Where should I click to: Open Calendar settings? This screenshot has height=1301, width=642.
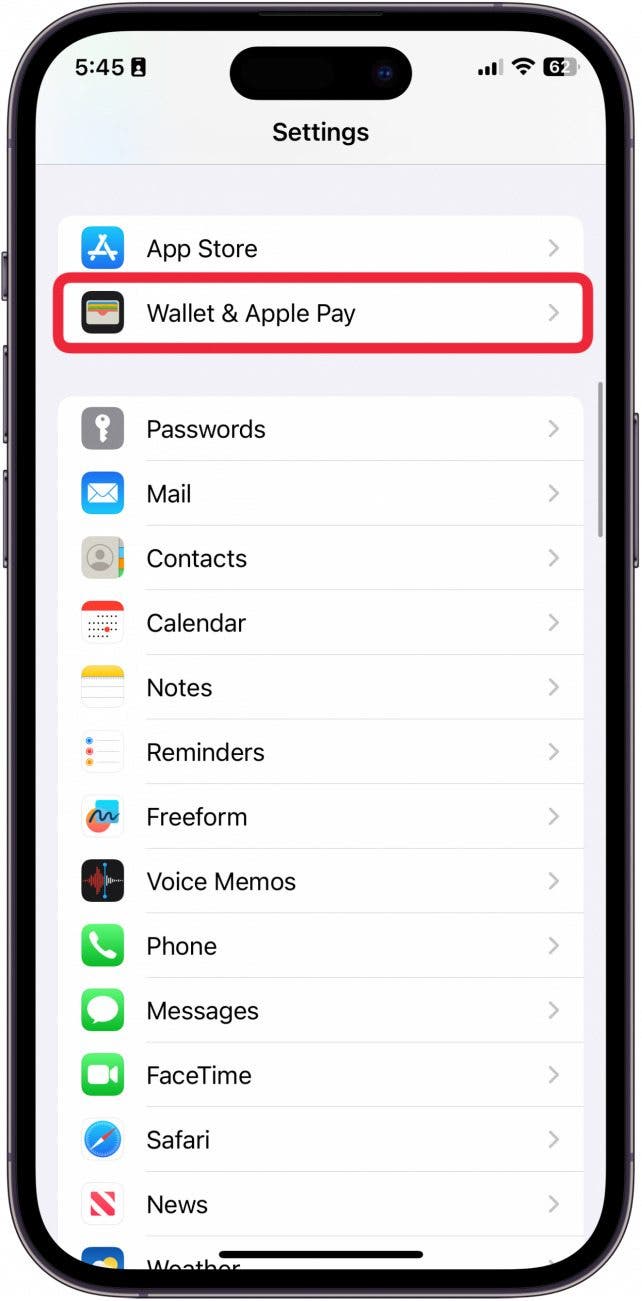point(320,623)
